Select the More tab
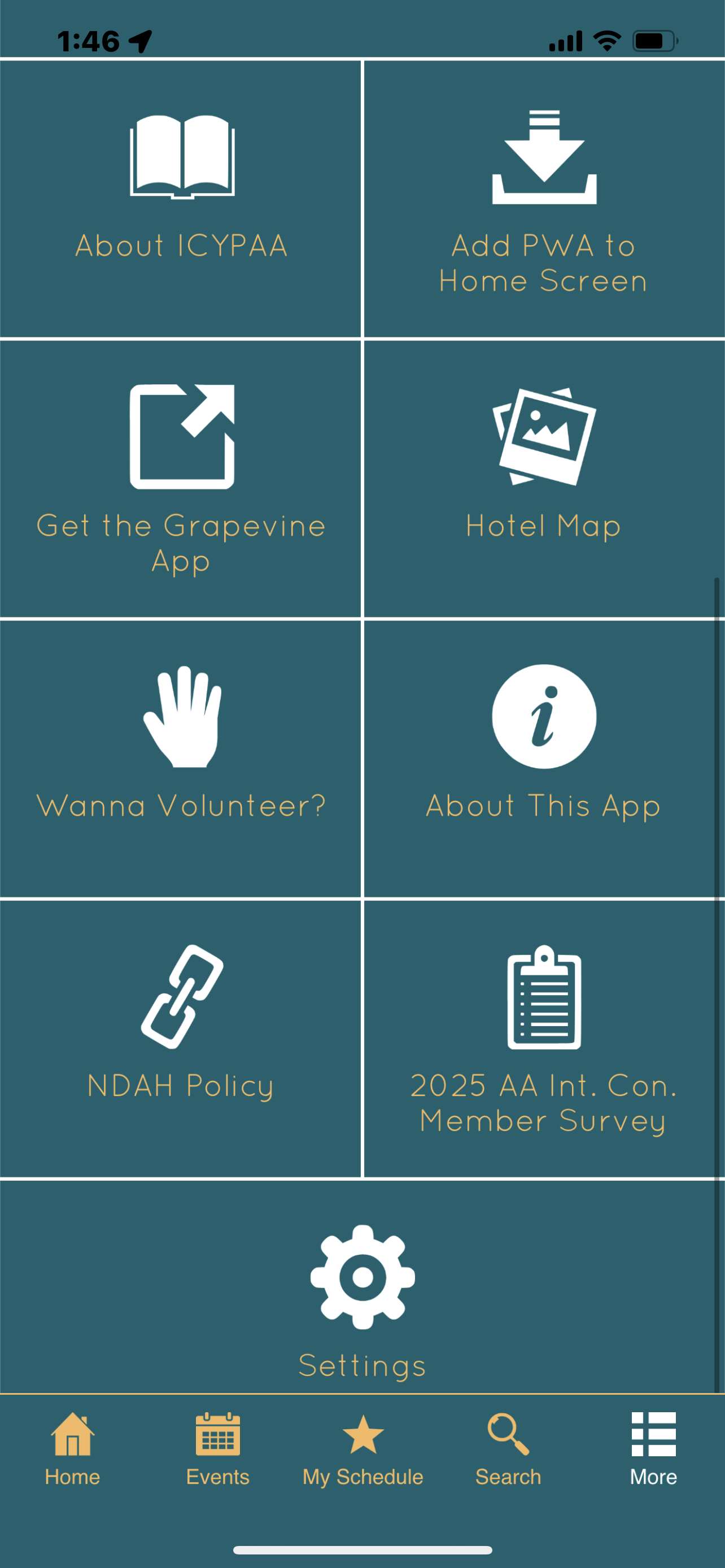 pyautogui.click(x=653, y=1449)
